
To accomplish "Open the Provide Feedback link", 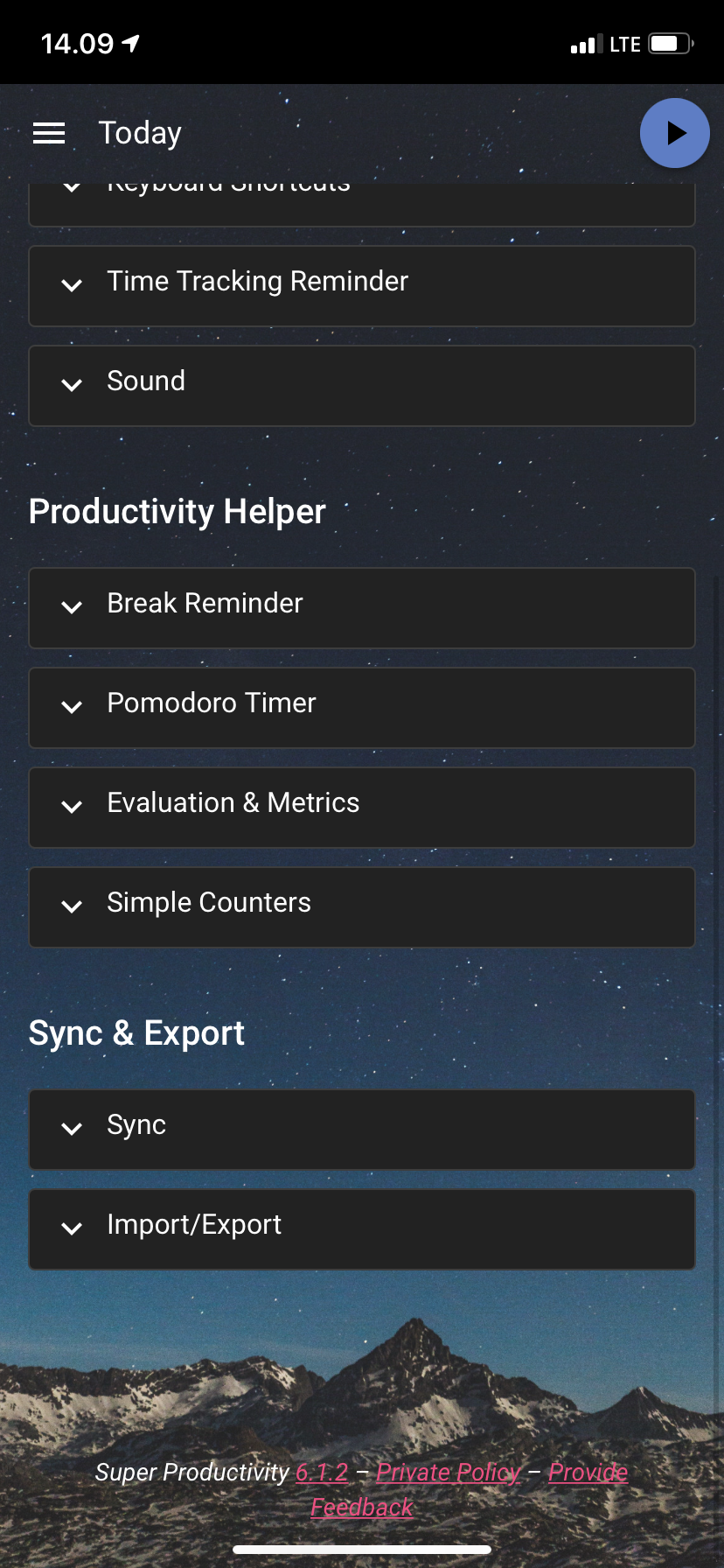I will click(588, 1473).
